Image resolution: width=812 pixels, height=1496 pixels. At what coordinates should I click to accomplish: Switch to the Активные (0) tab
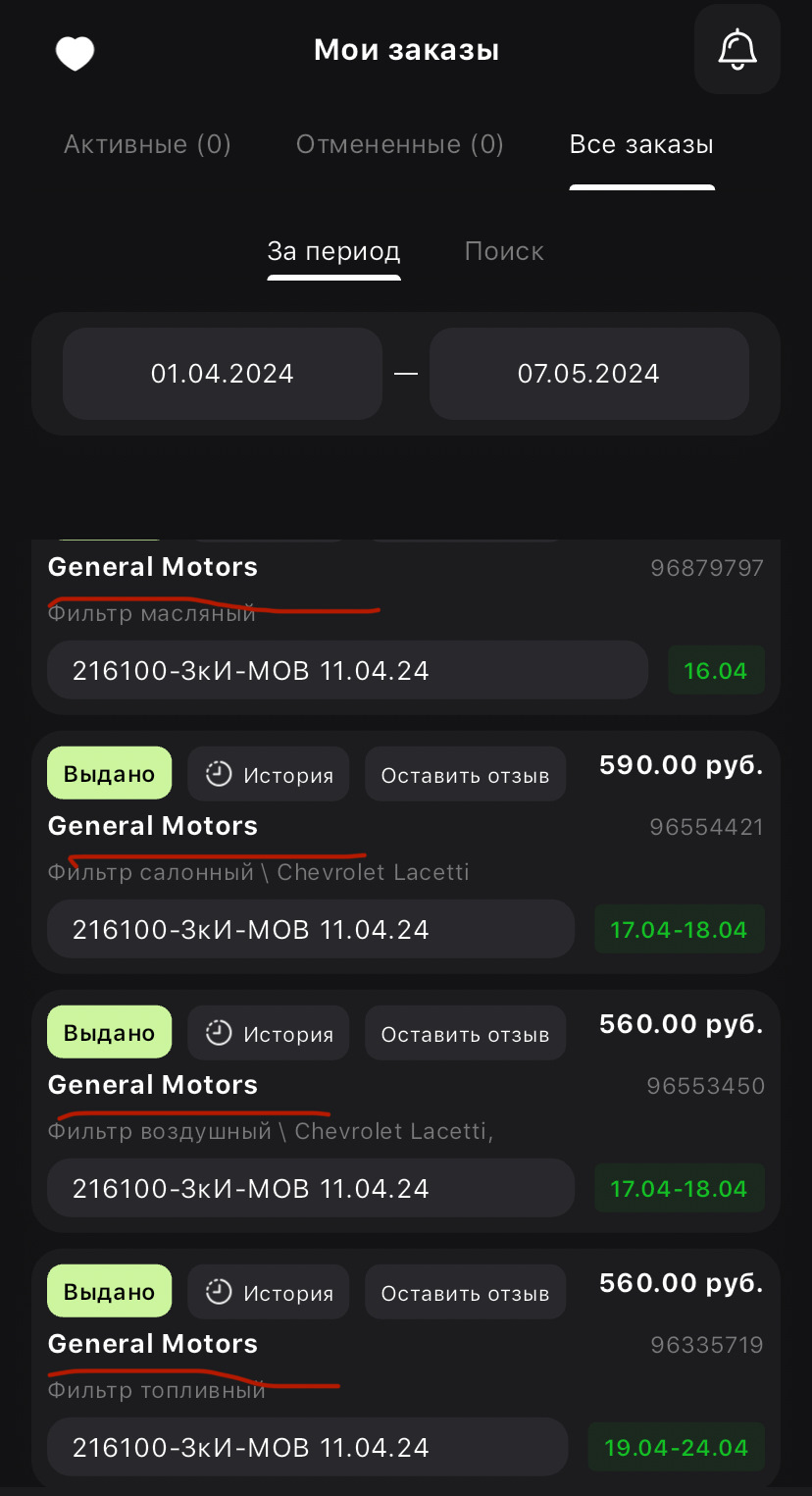pos(147,145)
